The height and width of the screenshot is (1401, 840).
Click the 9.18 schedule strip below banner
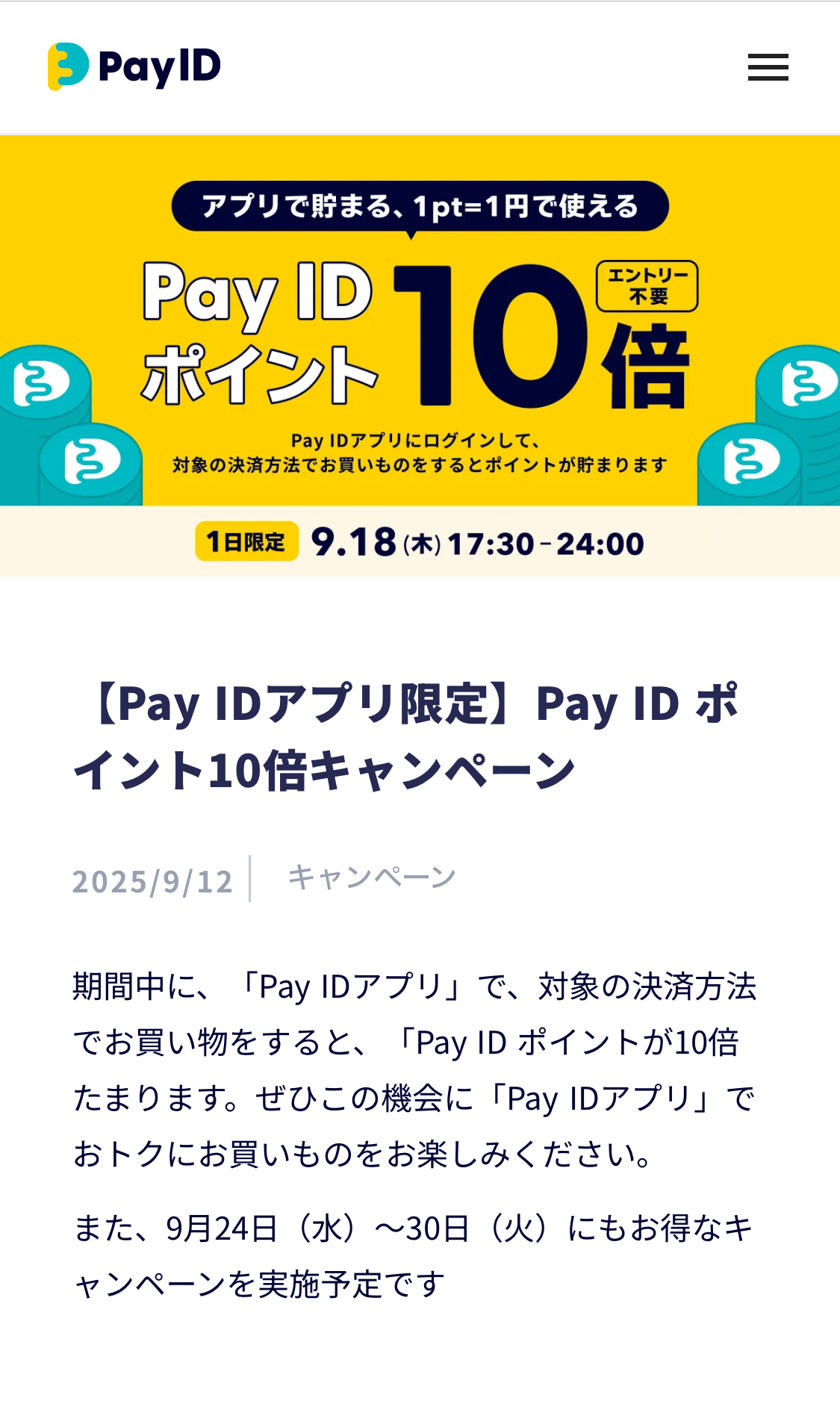[x=420, y=544]
